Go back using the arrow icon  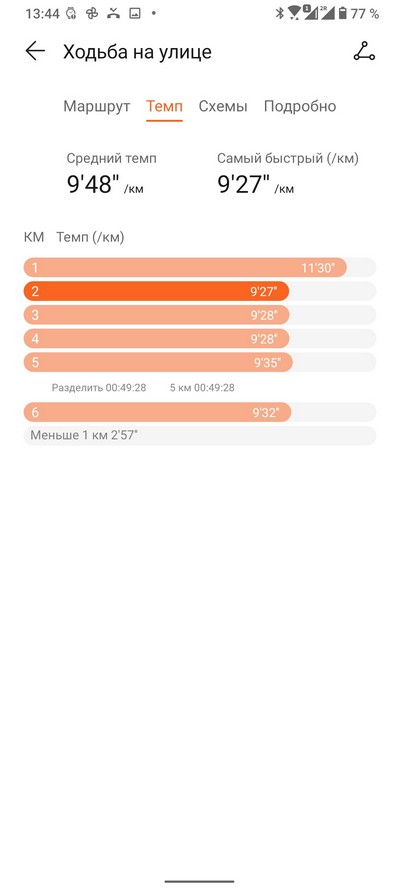coord(35,52)
